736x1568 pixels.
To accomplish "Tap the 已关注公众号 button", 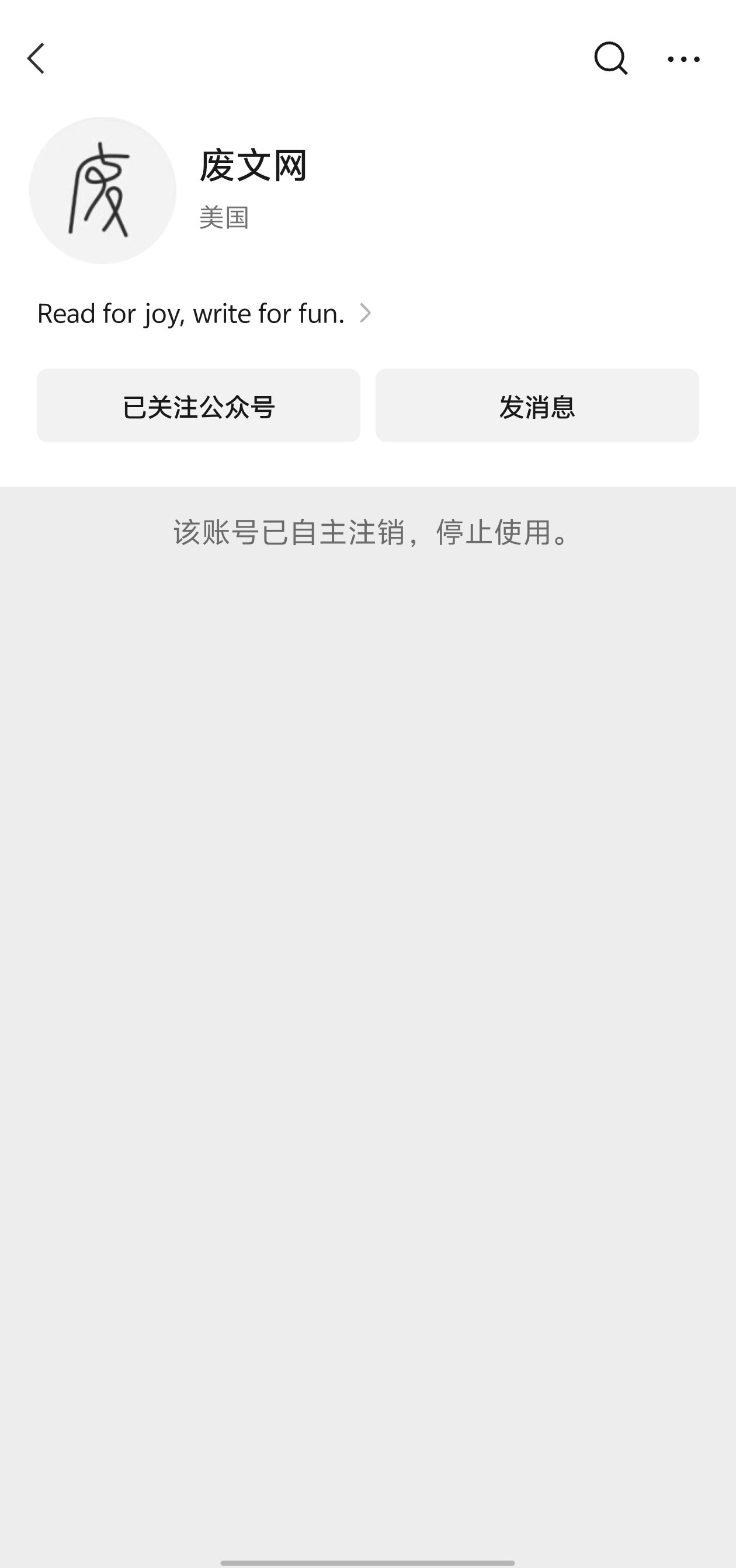I will (199, 405).
